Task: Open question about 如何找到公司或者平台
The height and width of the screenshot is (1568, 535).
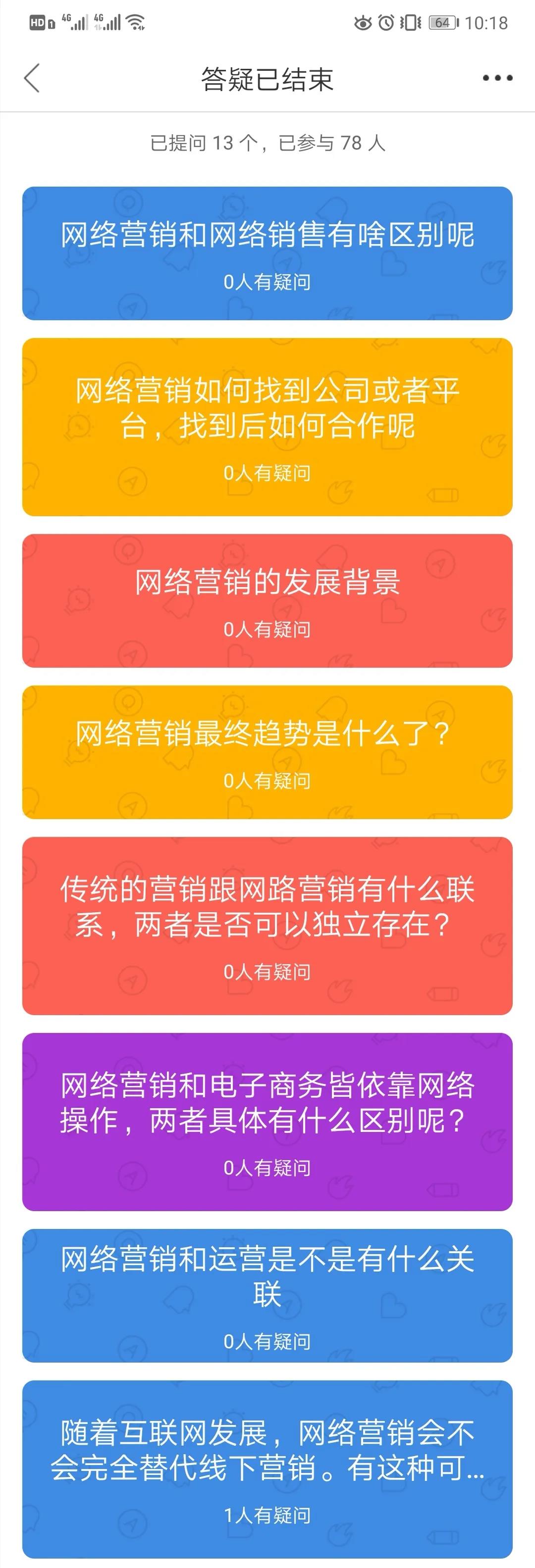Action: 267,426
